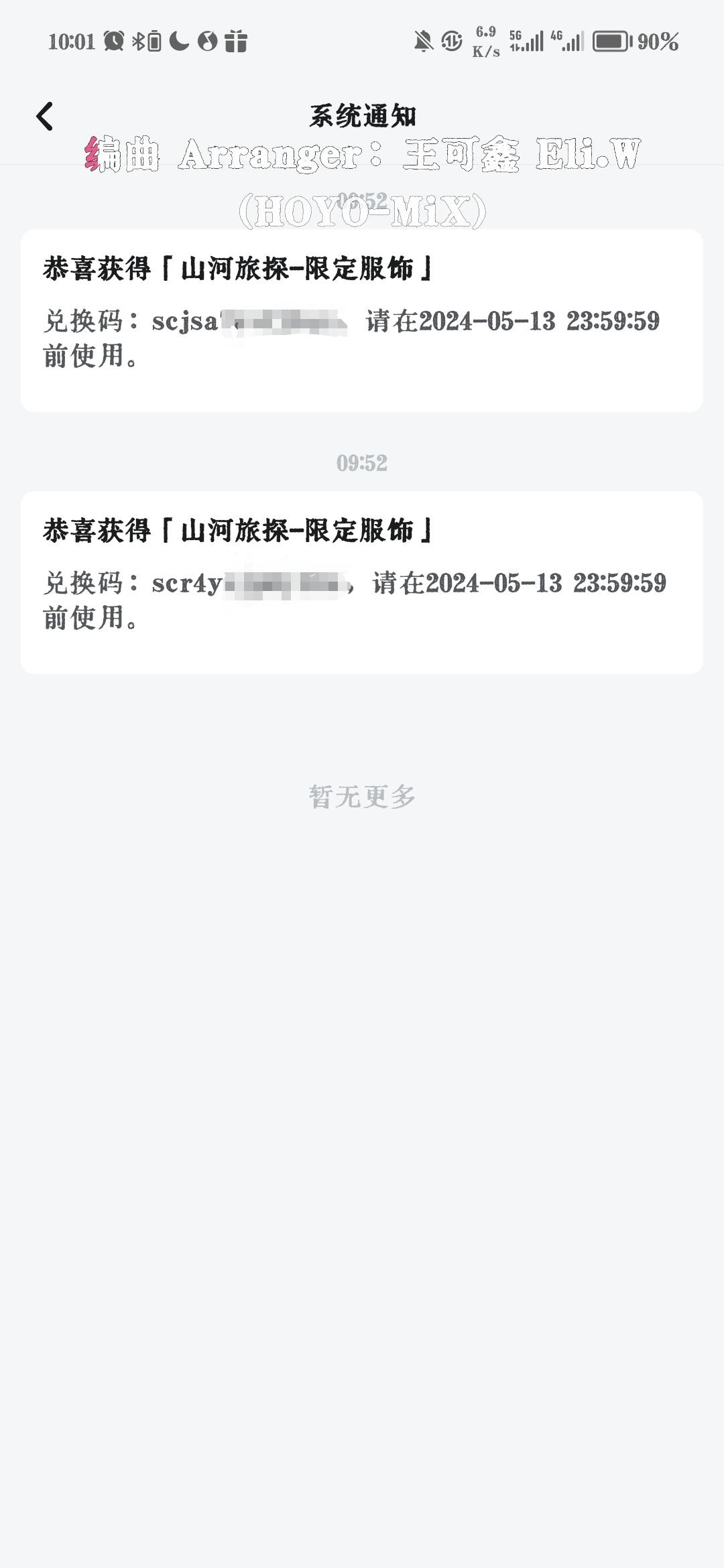
Task: Tap the data saver status icon
Action: coord(206,42)
